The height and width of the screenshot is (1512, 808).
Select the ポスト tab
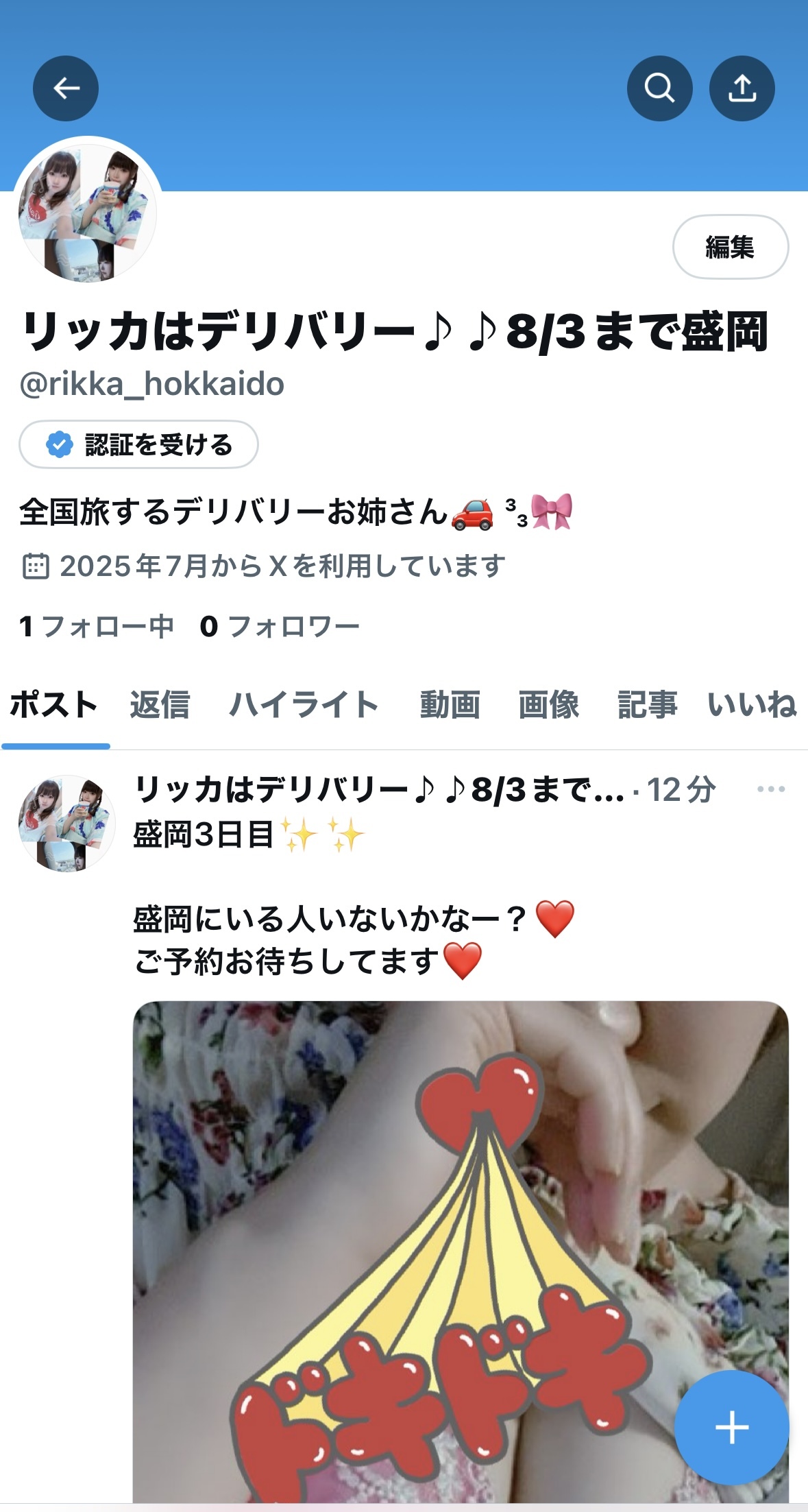click(54, 705)
